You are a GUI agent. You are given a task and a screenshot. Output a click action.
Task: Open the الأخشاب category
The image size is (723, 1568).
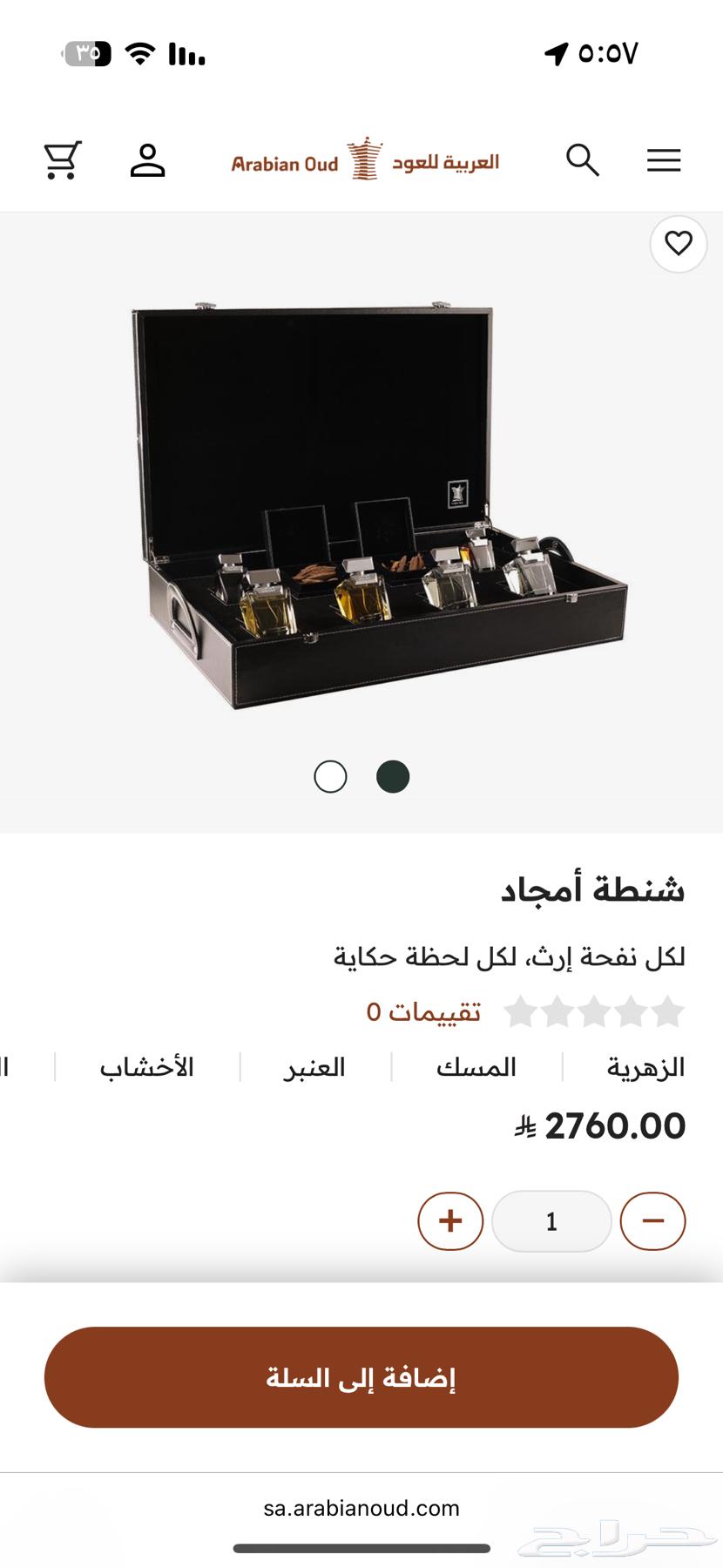pyautogui.click(x=146, y=1066)
